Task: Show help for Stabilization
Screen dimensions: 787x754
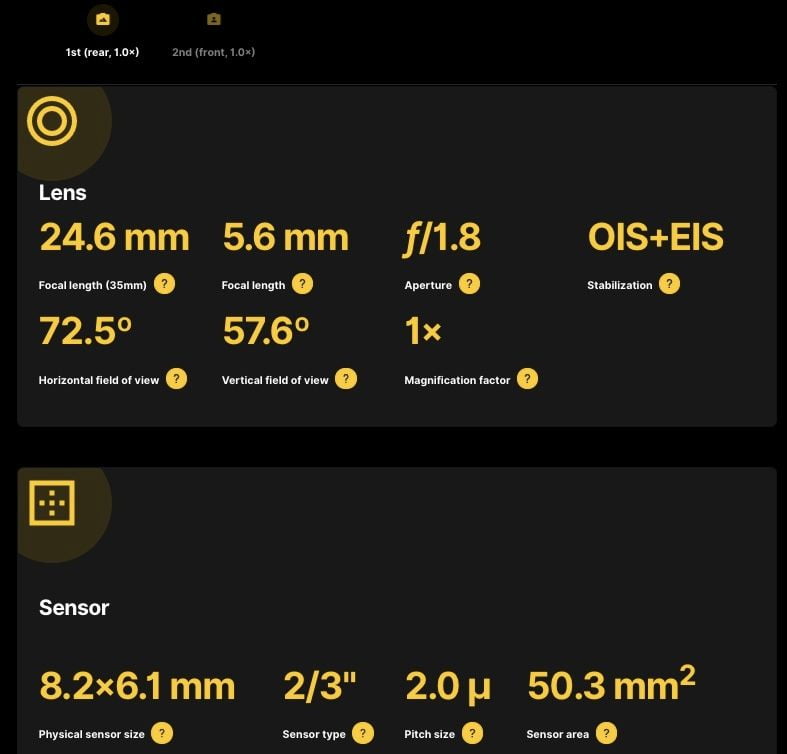Action: (669, 284)
